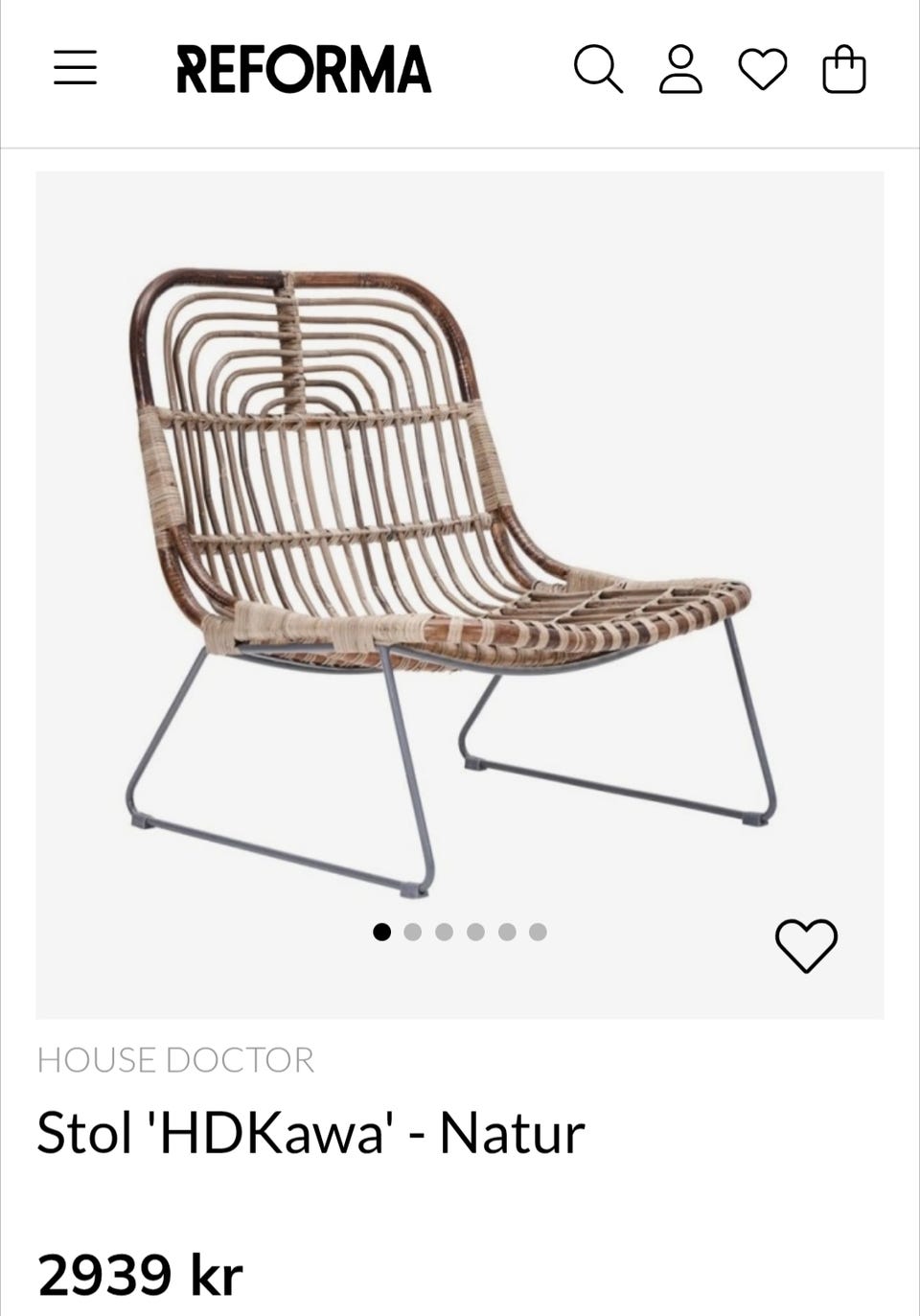Jump to the last product image dot
The height and width of the screenshot is (1316, 920).
539,932
